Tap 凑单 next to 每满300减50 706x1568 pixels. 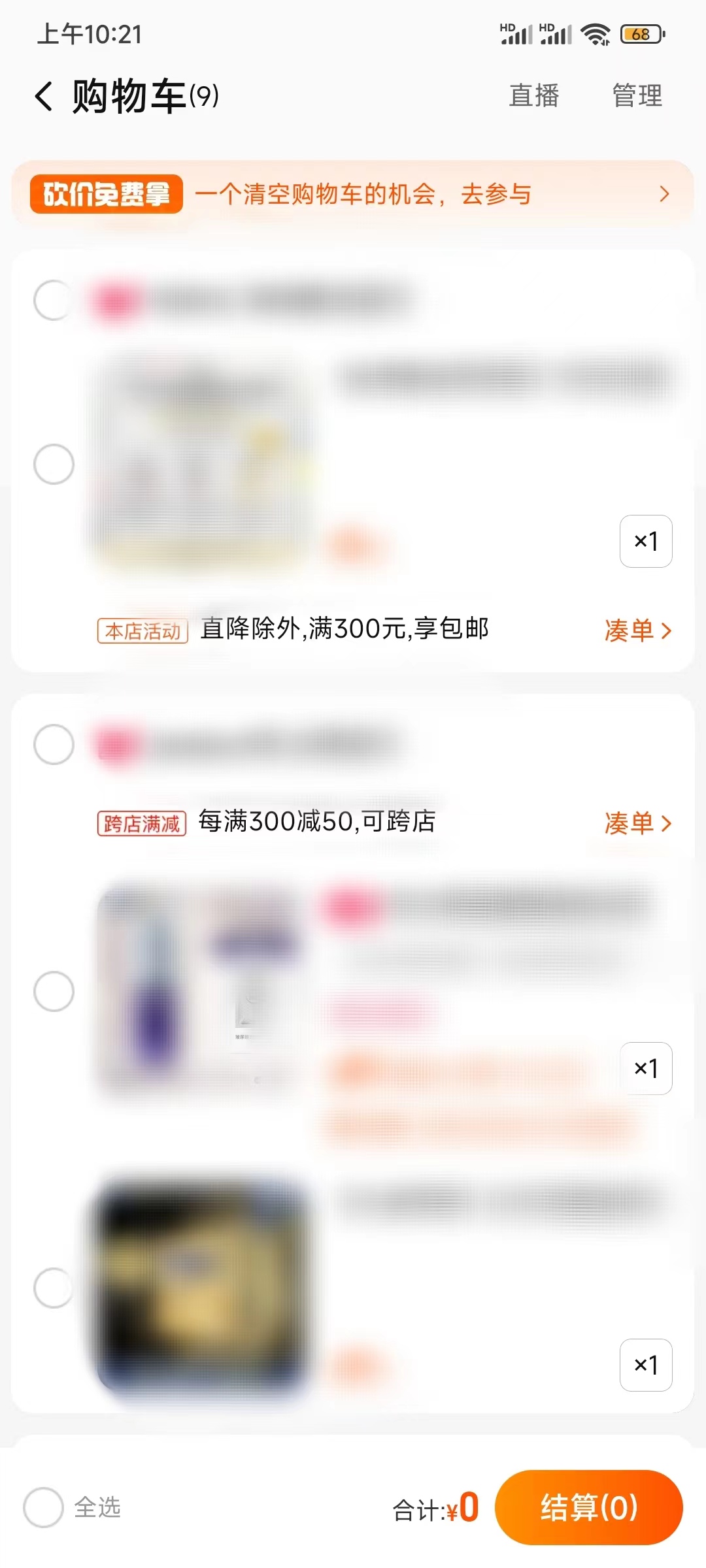tap(637, 823)
